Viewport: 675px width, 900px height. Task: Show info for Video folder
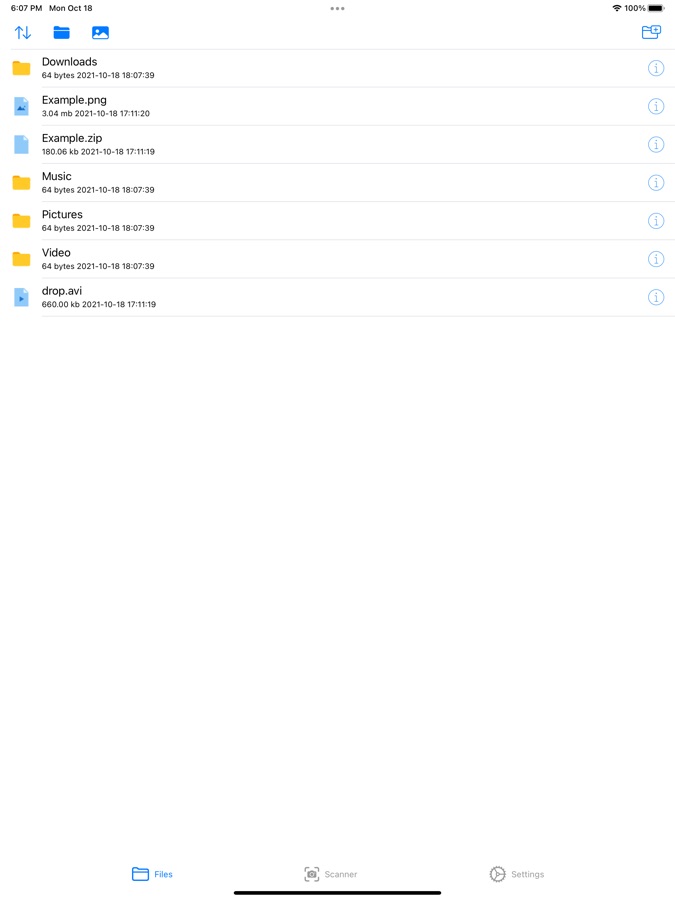click(656, 258)
